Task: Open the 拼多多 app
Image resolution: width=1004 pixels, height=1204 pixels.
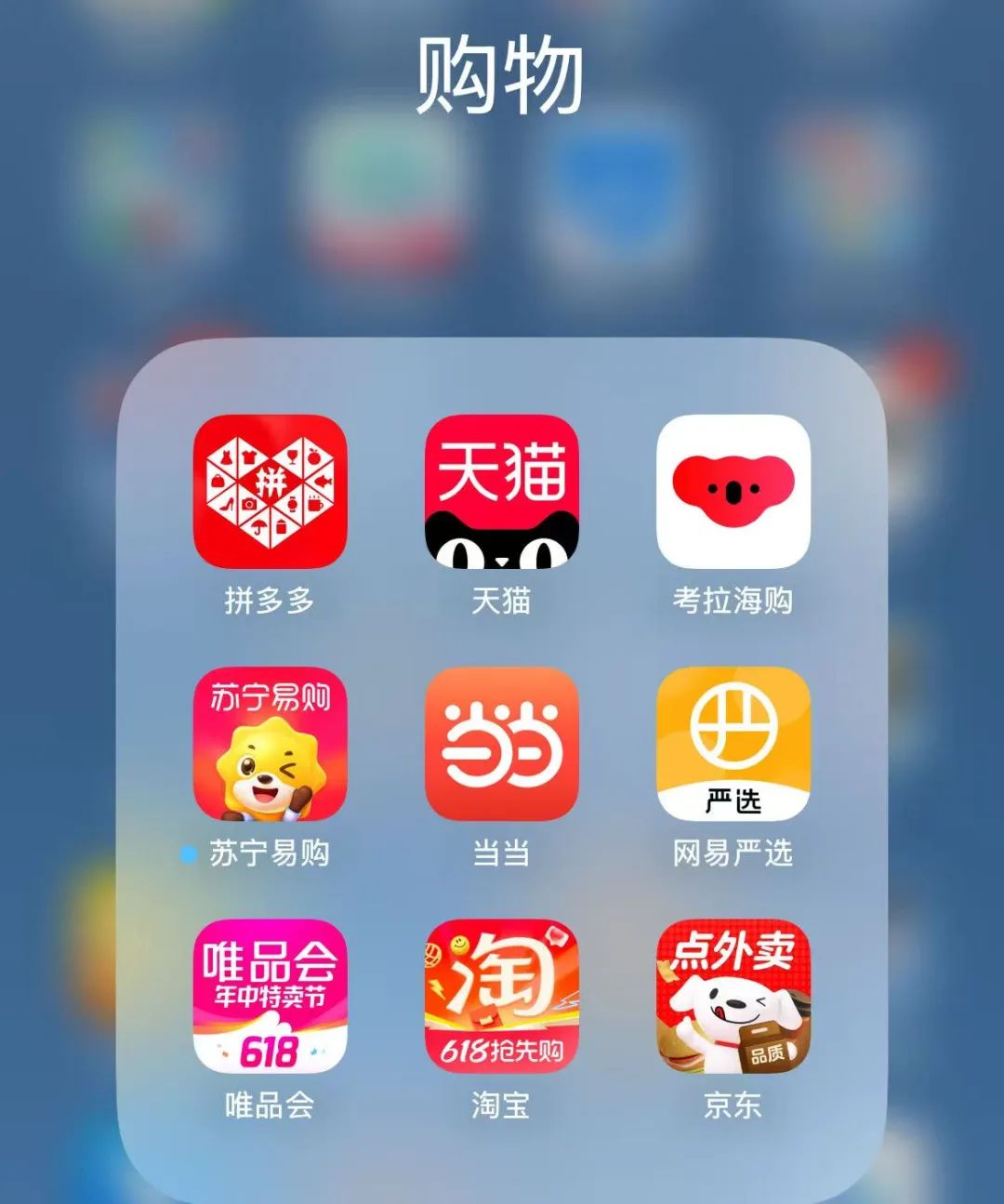Action: pos(270,491)
